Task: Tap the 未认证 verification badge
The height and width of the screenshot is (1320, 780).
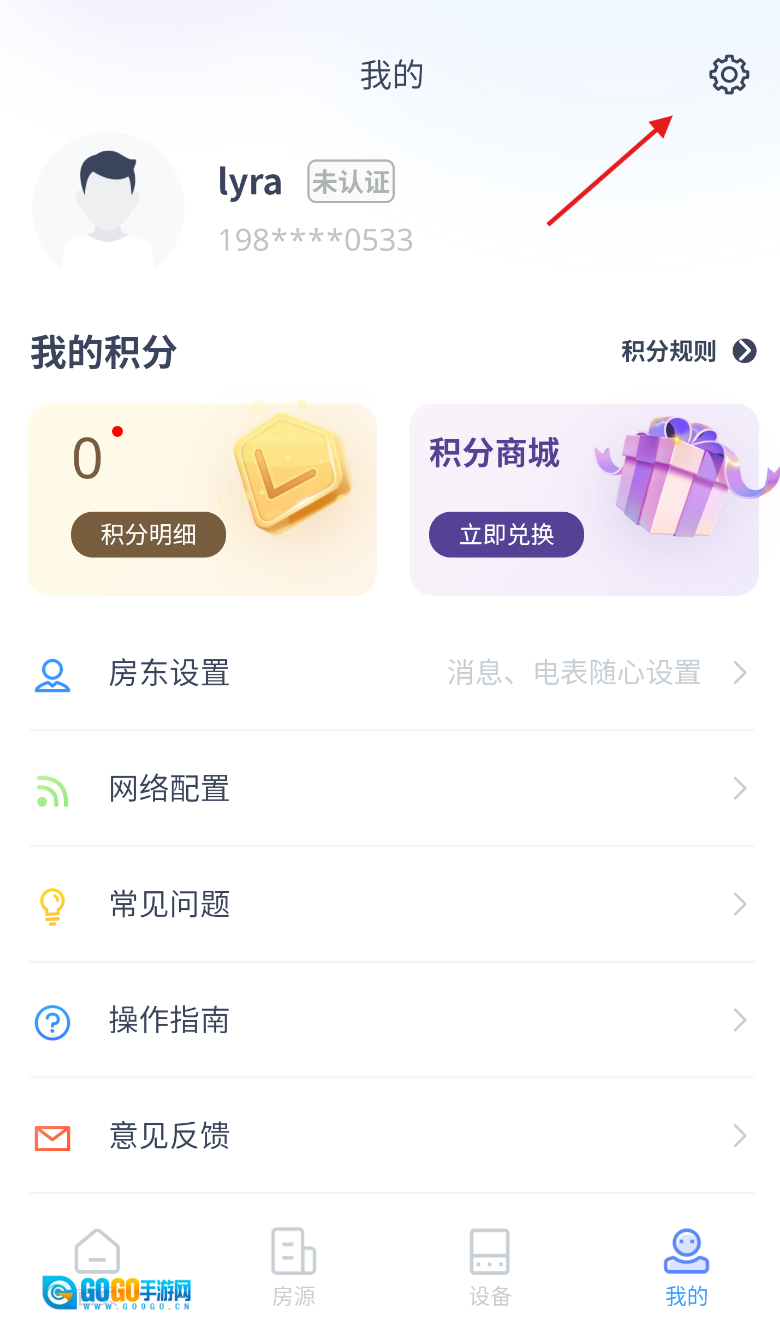Action: pyautogui.click(x=350, y=182)
